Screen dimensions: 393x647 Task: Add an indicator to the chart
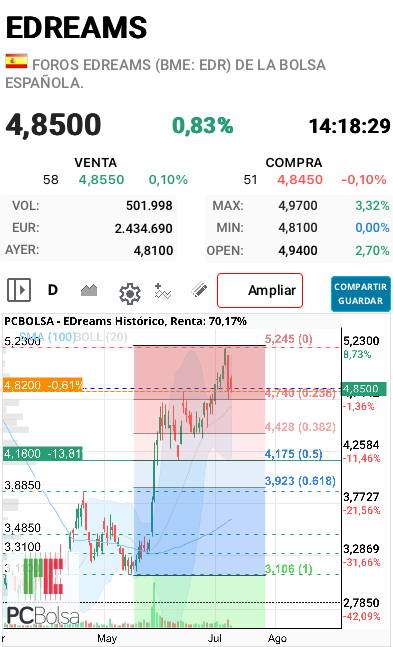pos(163,291)
